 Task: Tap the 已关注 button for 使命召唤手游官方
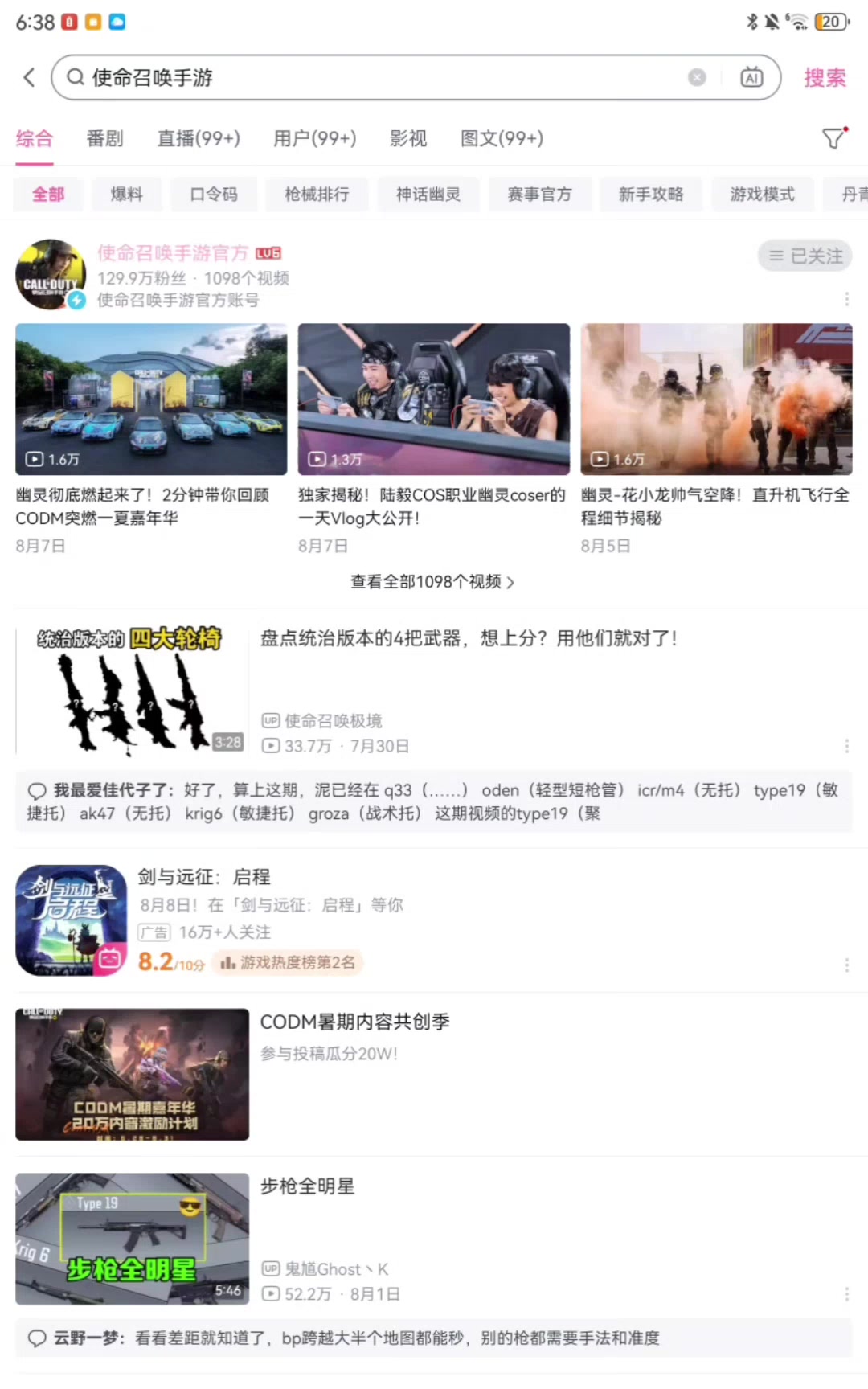[805, 256]
